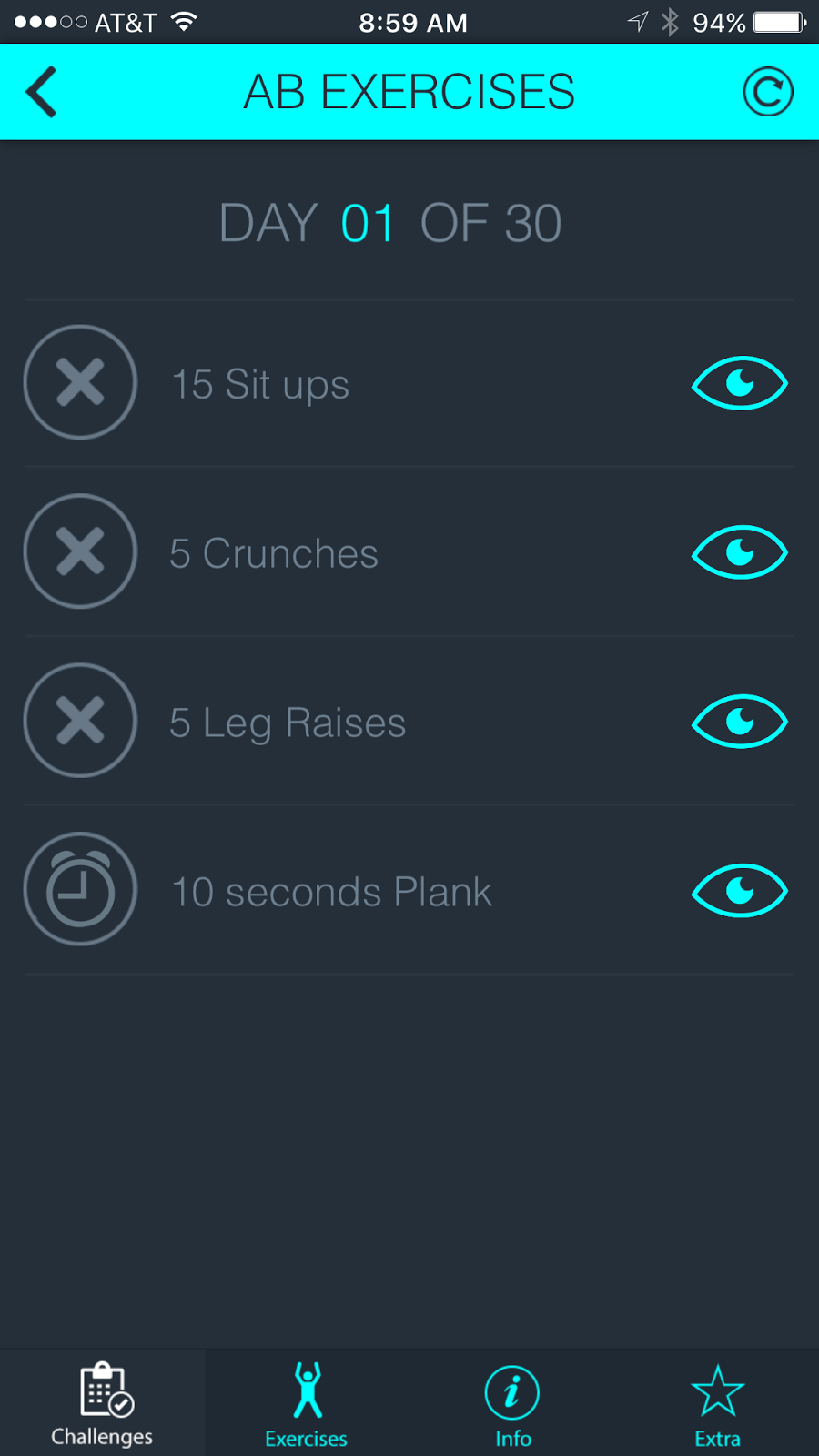Image resolution: width=819 pixels, height=1456 pixels.
Task: Tap the reset icon in the header
Action: coord(767,92)
